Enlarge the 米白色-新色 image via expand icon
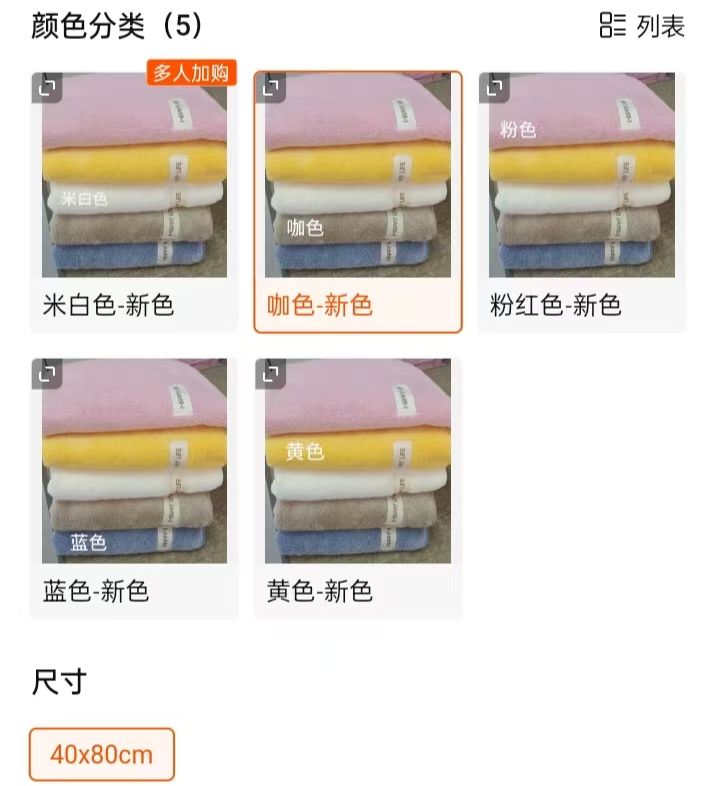 point(47,88)
